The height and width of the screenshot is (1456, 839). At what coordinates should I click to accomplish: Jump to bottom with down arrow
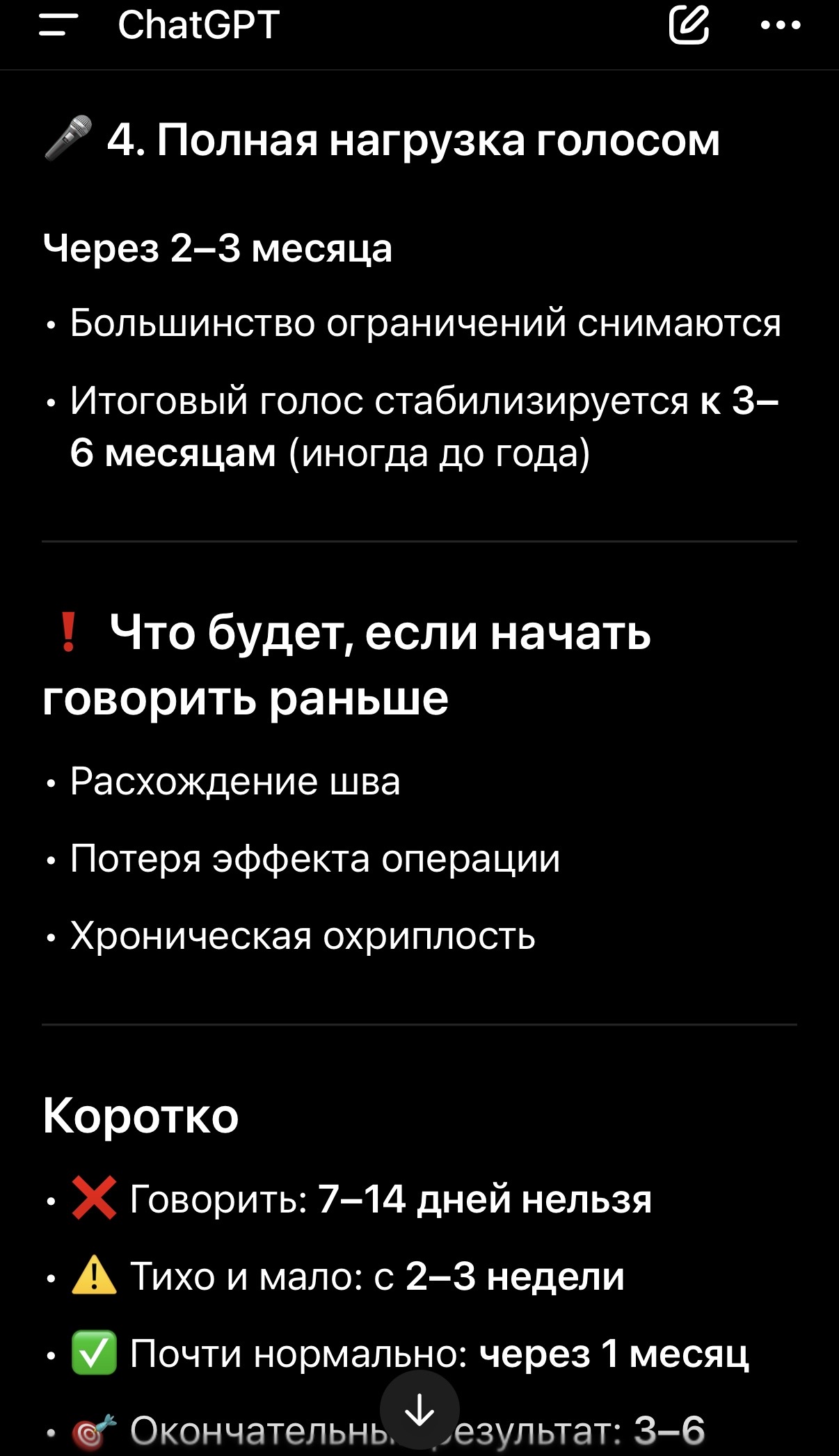pos(419,1411)
